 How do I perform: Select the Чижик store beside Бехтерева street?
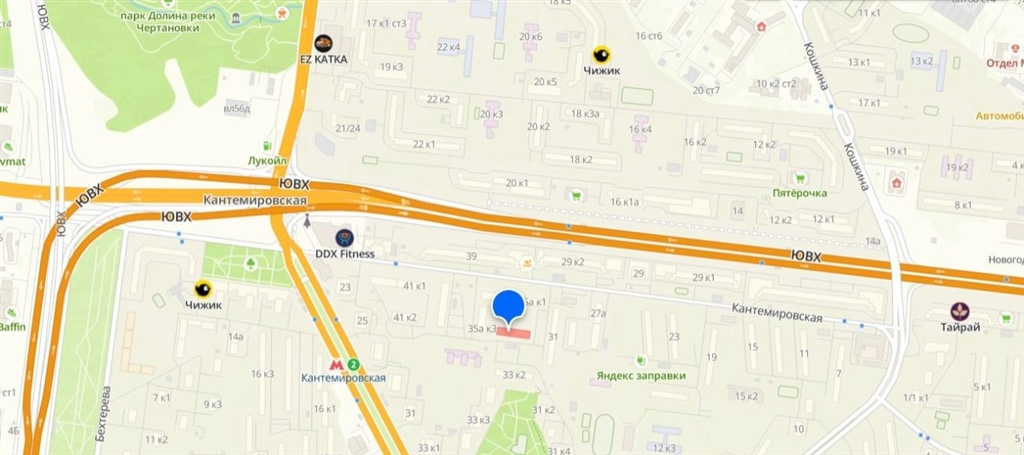click(203, 289)
